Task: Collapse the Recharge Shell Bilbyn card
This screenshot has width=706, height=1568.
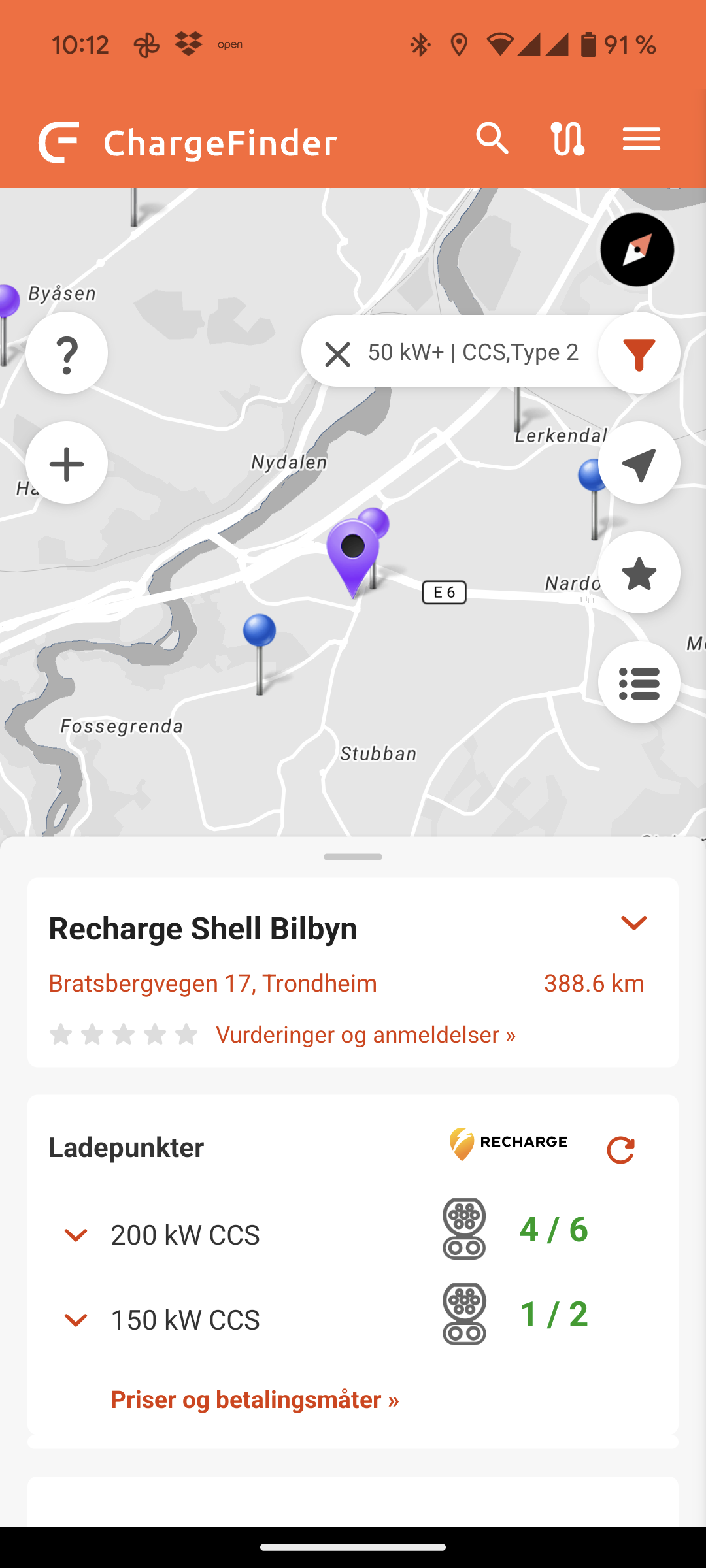Action: (x=633, y=923)
